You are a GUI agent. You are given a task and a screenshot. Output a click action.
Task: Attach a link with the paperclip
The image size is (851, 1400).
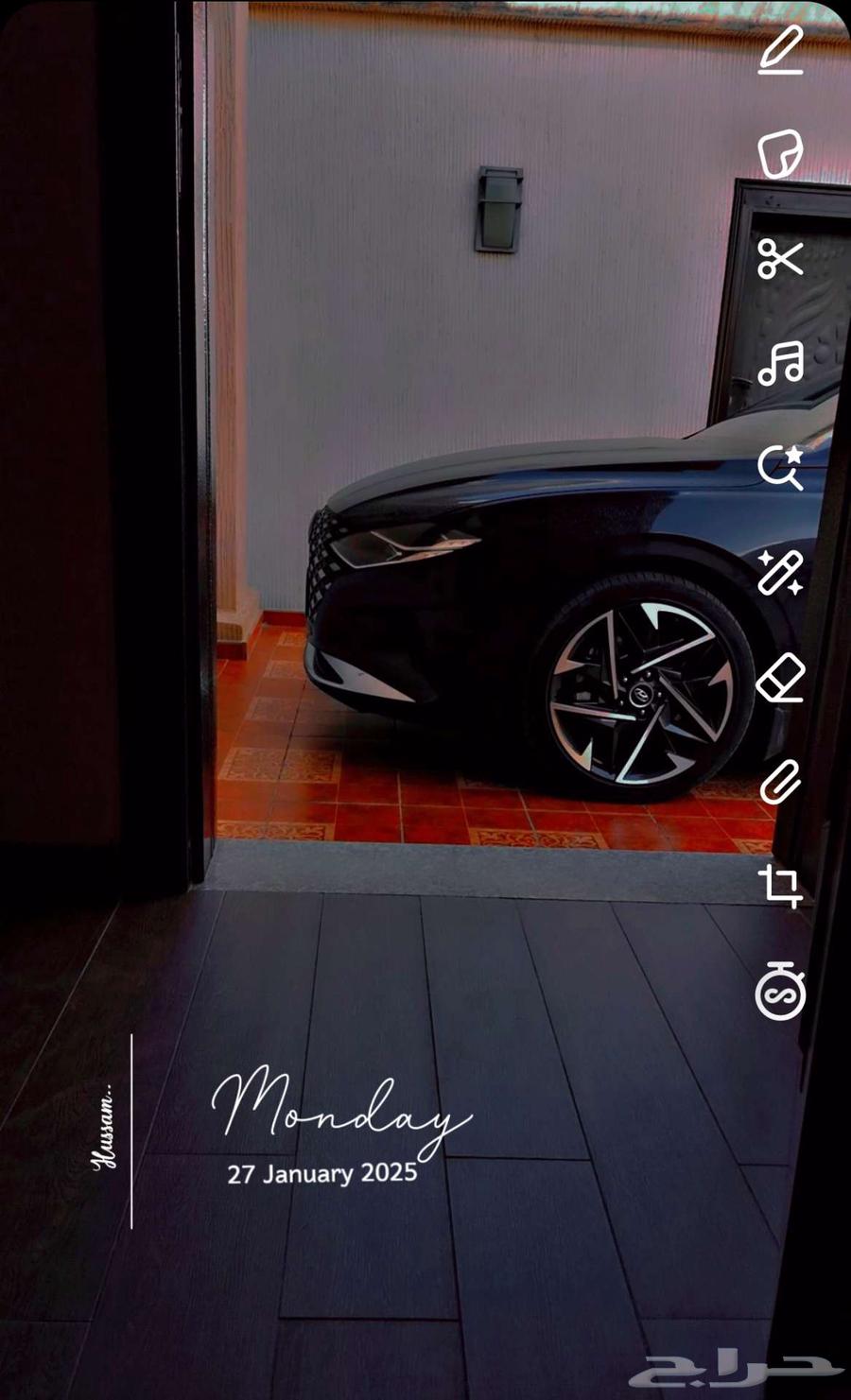pyautogui.click(x=780, y=781)
